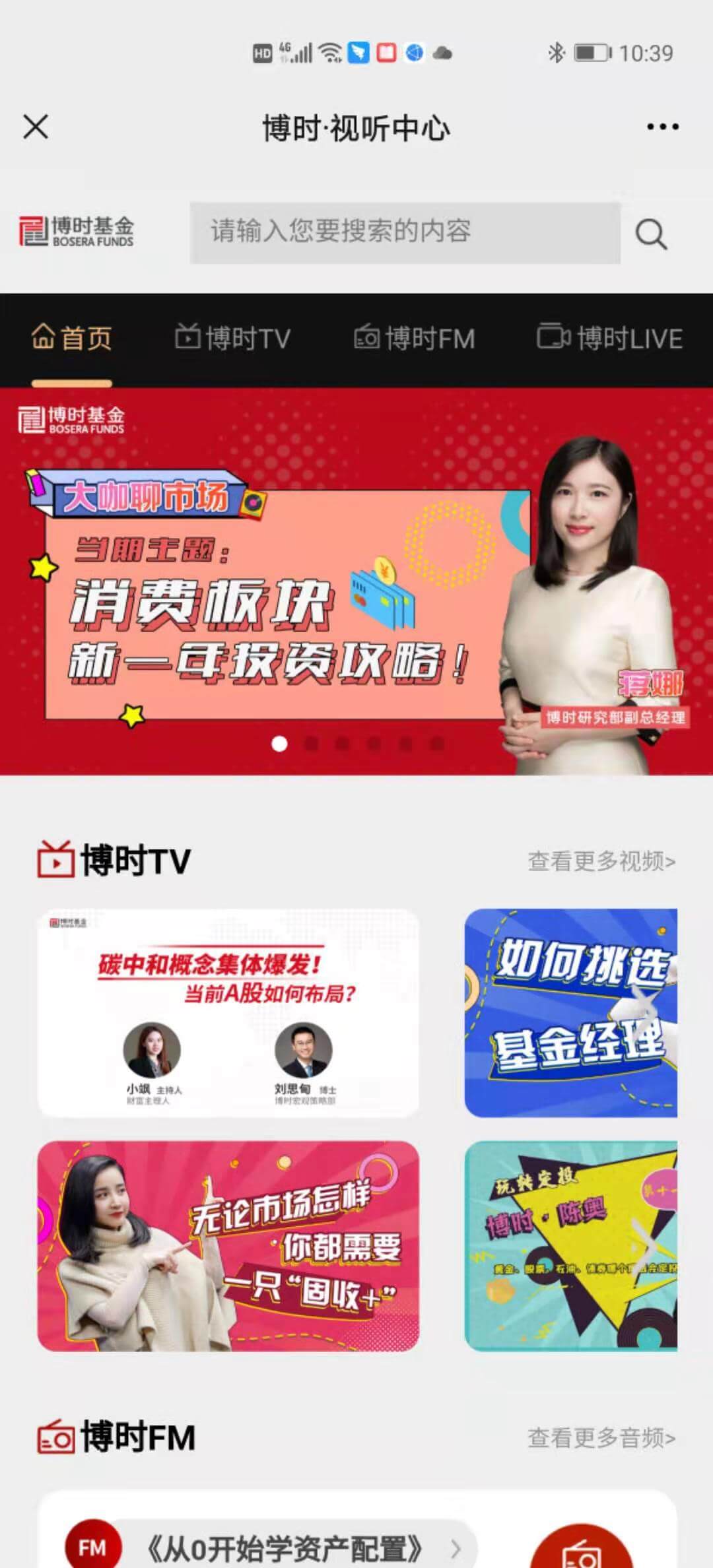Open the FM series 《从0开始学资产配置》

[x=284, y=1548]
